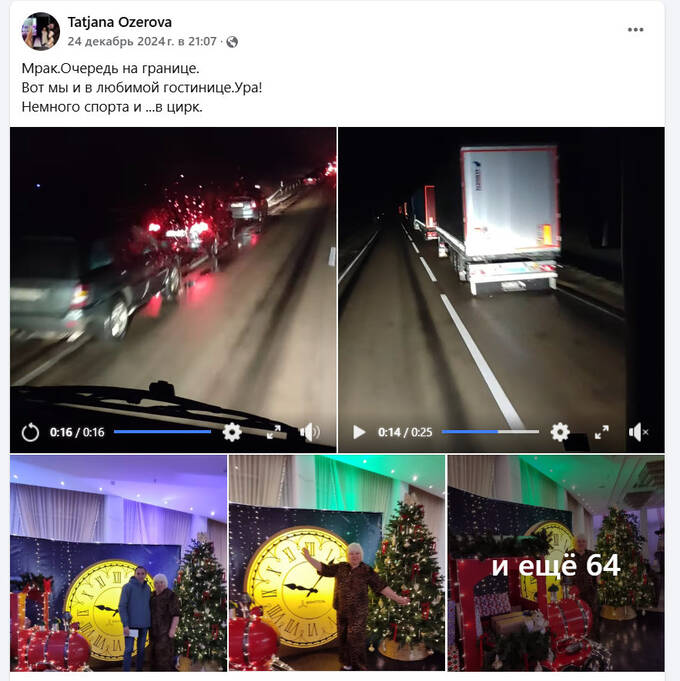Seek on the second video's progress bar
Screen dimensions: 680x681
(x=490, y=432)
